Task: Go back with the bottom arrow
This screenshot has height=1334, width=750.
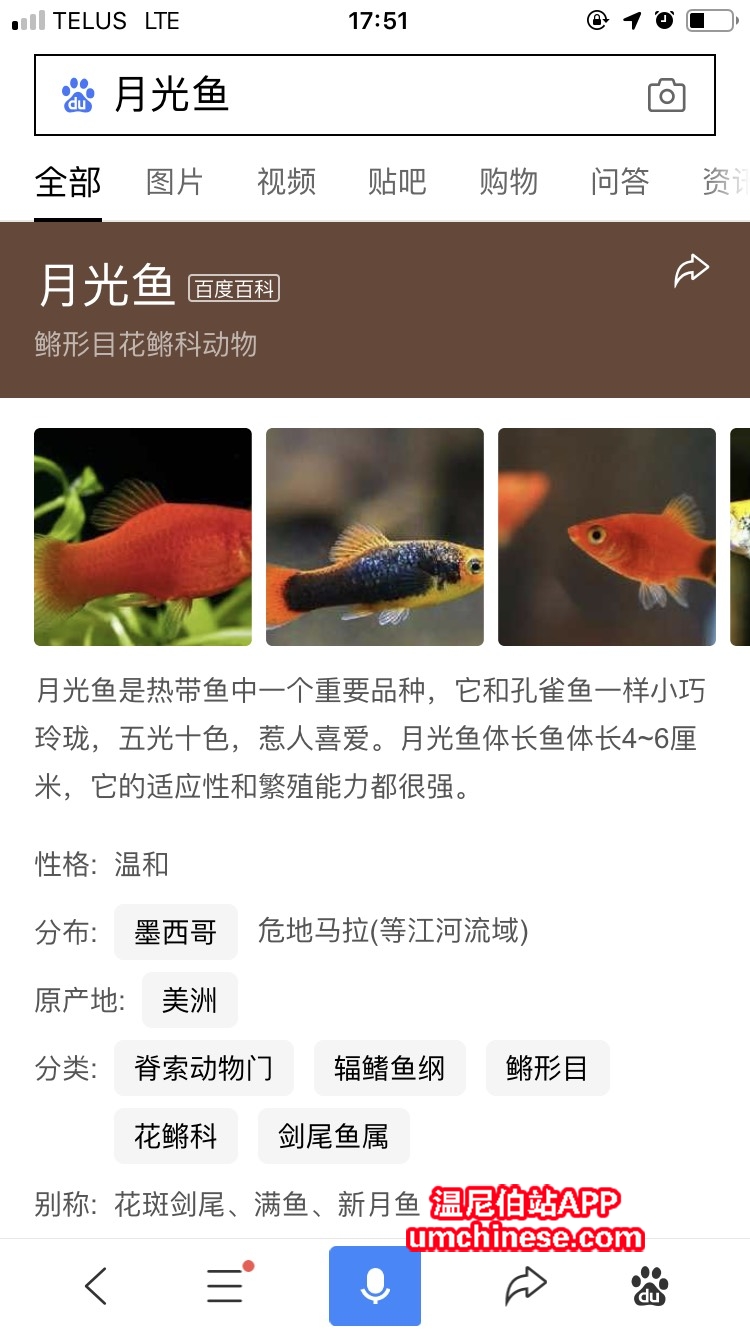Action: click(96, 1286)
